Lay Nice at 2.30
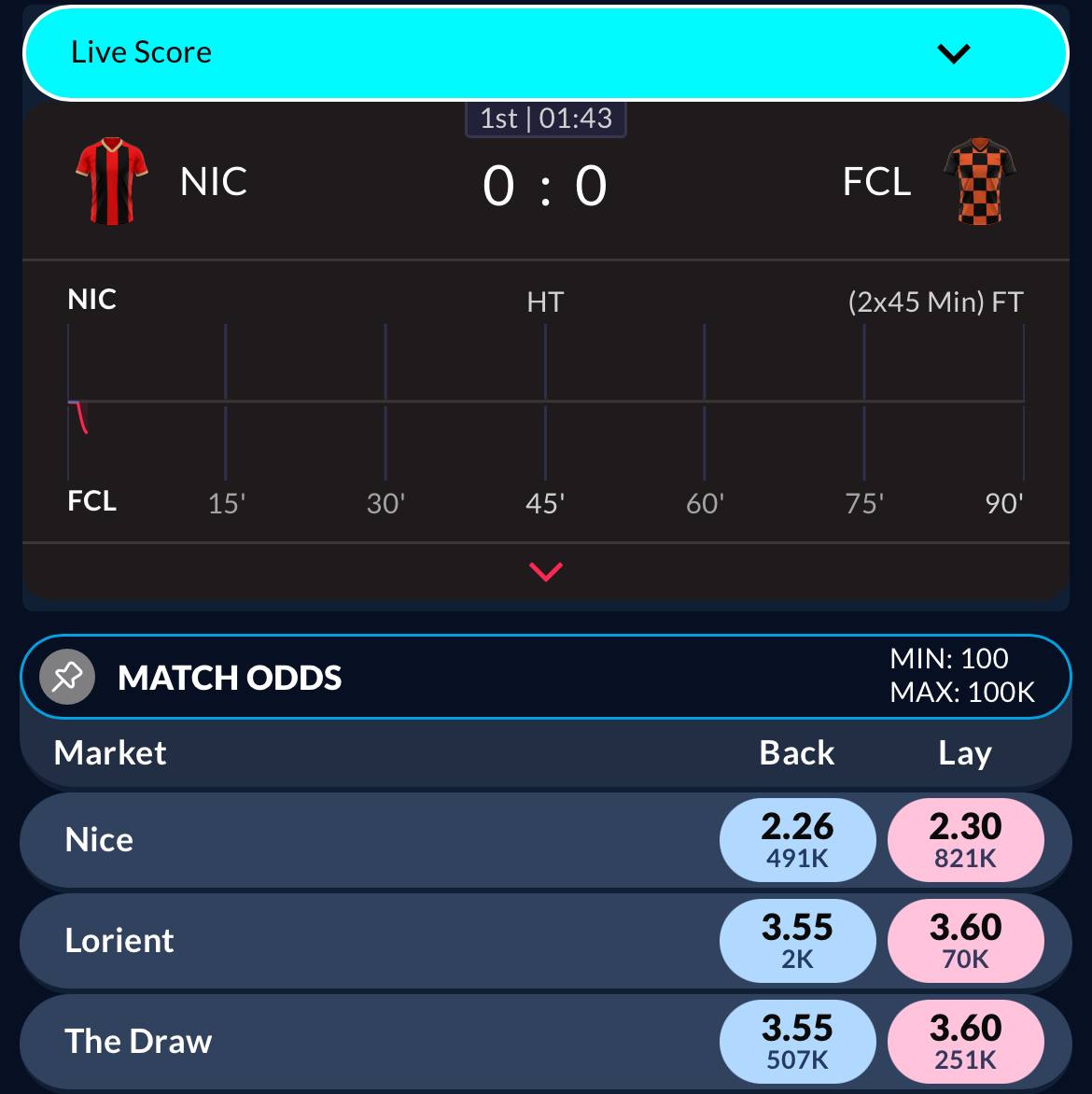The width and height of the screenshot is (1092, 1094). point(966,840)
